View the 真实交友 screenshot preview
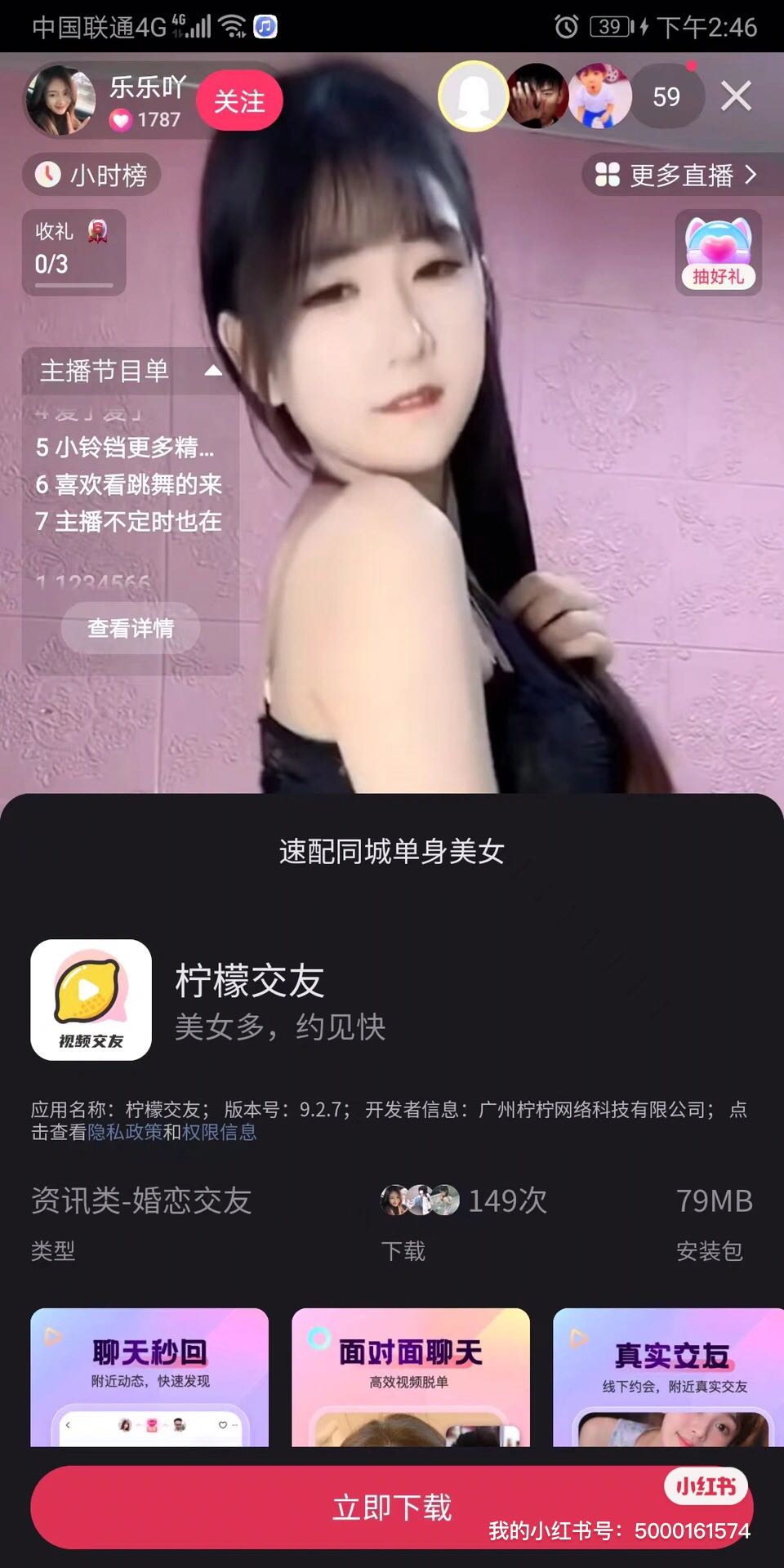Screen dimensions: 784x1568 [668, 1377]
